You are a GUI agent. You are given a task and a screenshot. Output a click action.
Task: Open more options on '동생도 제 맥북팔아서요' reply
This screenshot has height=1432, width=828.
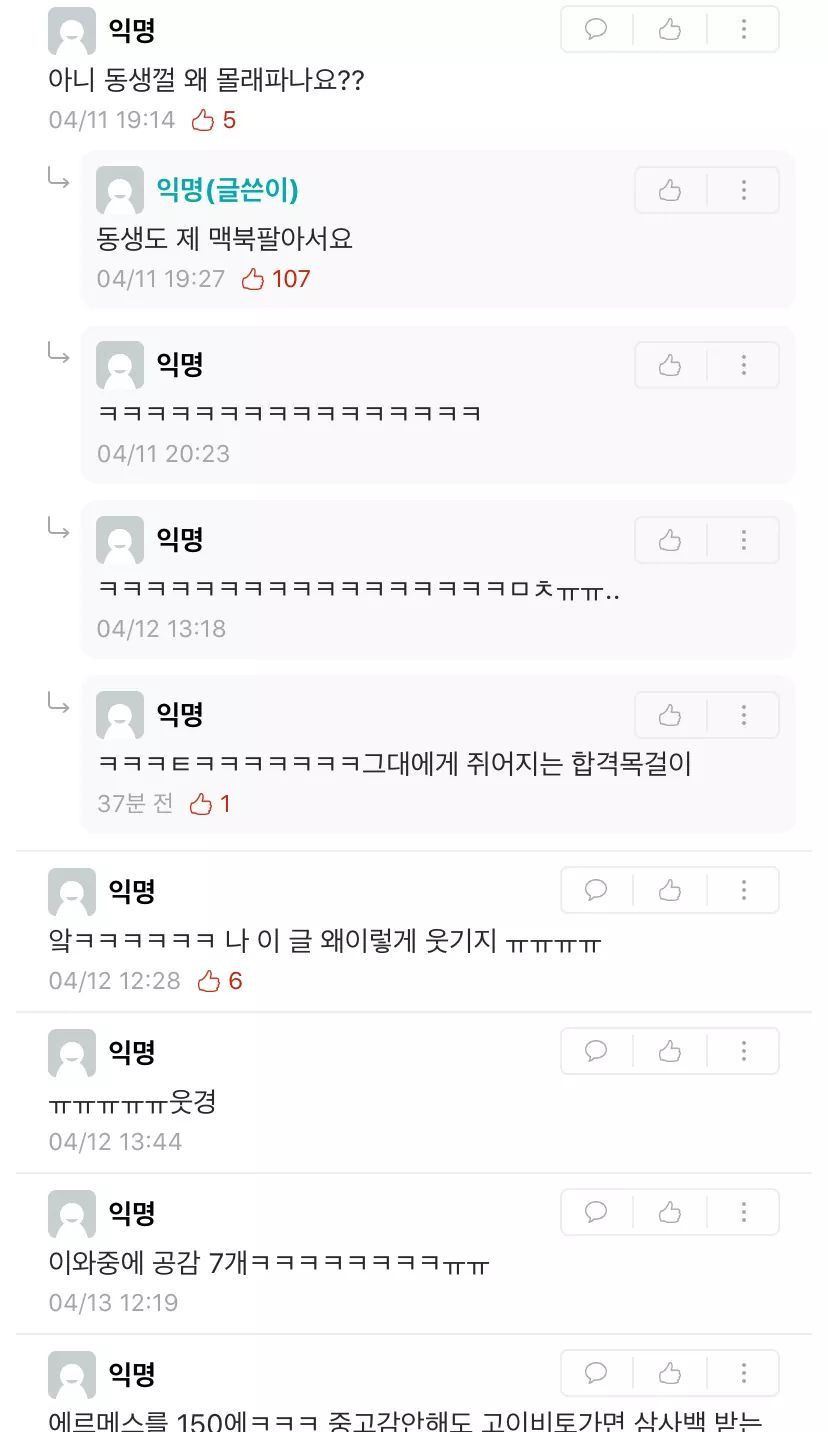pyautogui.click(x=743, y=190)
